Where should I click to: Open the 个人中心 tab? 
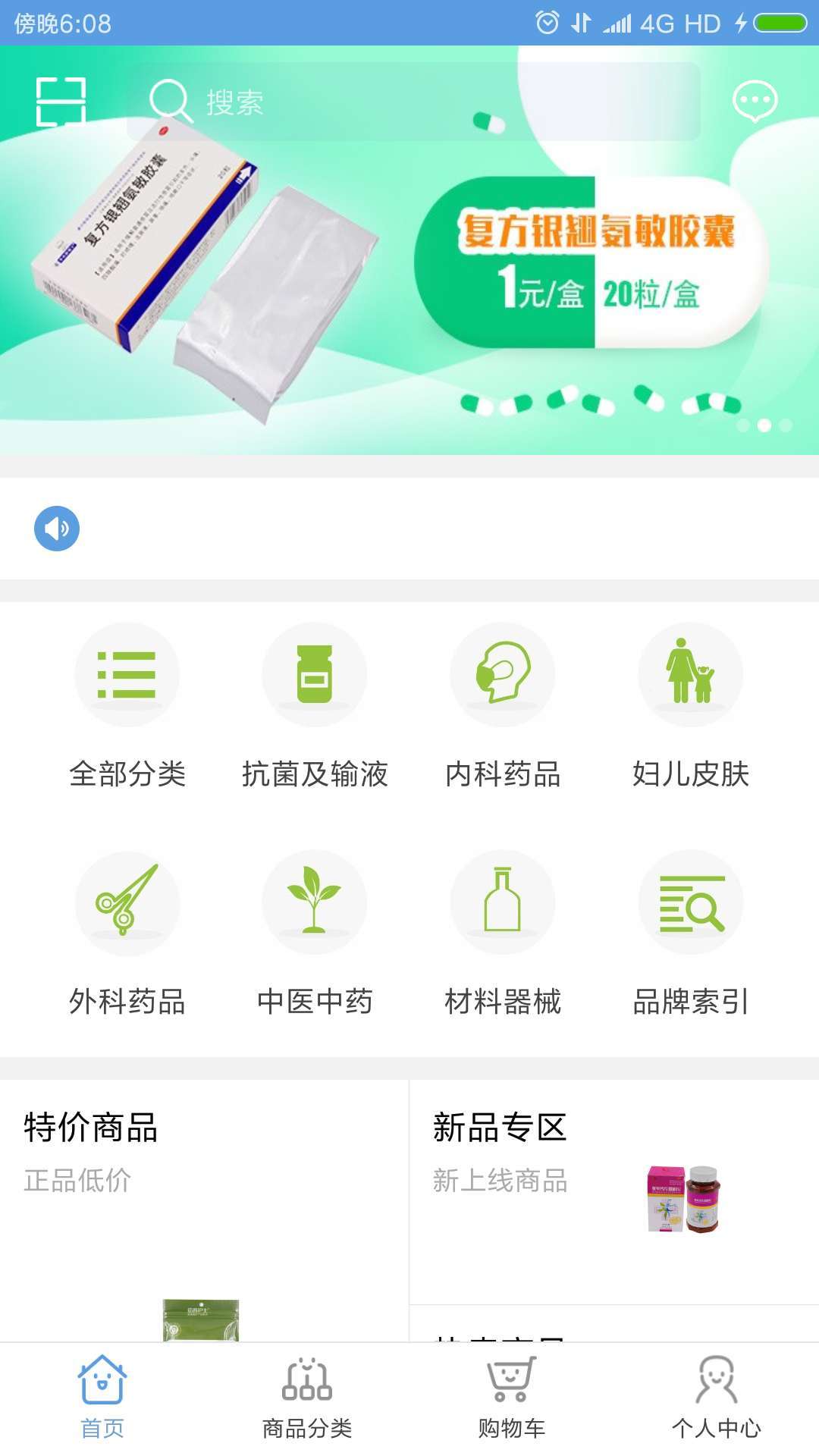pyautogui.click(x=717, y=1397)
